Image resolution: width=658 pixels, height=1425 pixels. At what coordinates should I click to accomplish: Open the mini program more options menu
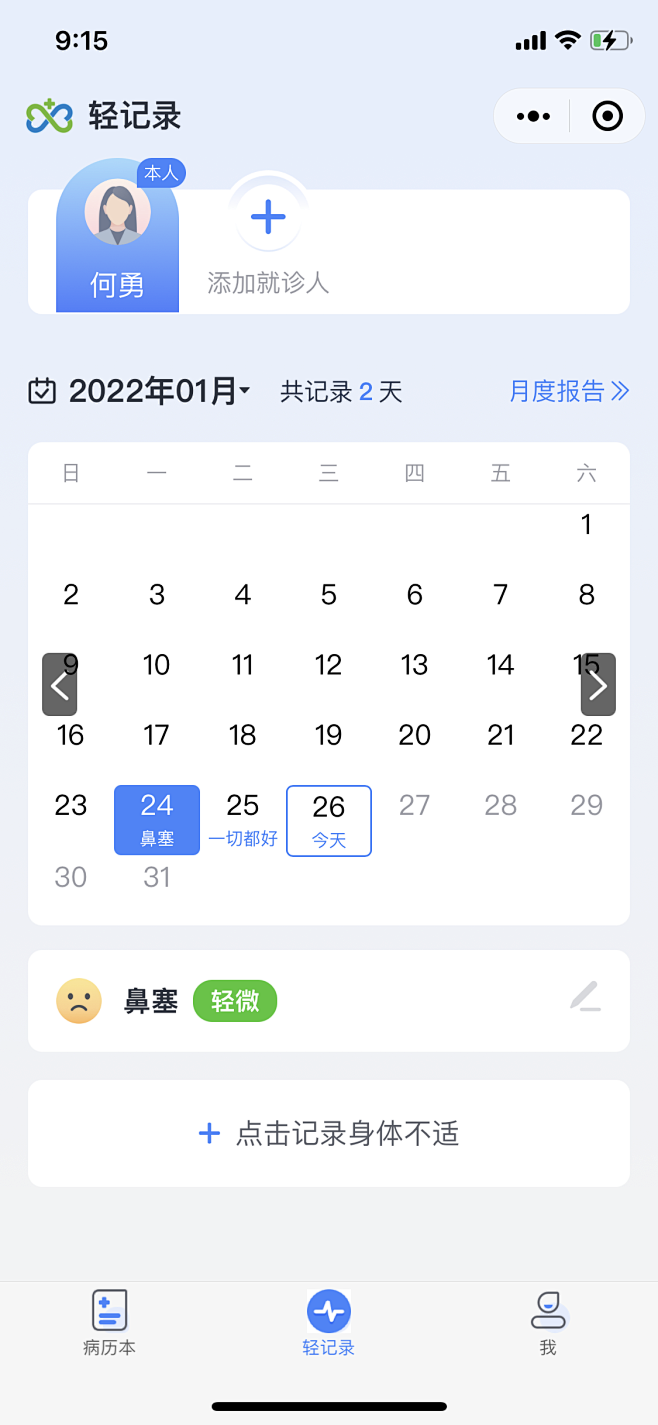pos(533,116)
